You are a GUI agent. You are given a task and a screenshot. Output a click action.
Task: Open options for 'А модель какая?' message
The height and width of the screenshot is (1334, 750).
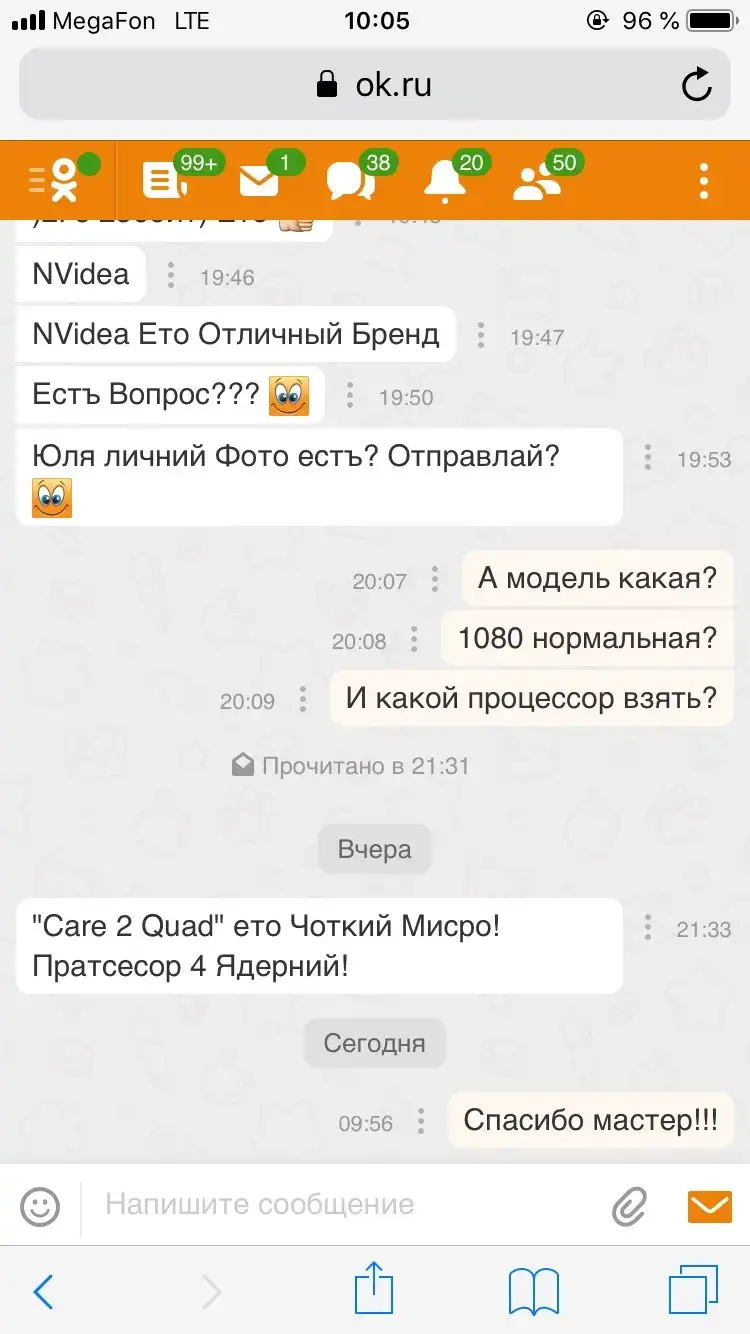click(434, 579)
